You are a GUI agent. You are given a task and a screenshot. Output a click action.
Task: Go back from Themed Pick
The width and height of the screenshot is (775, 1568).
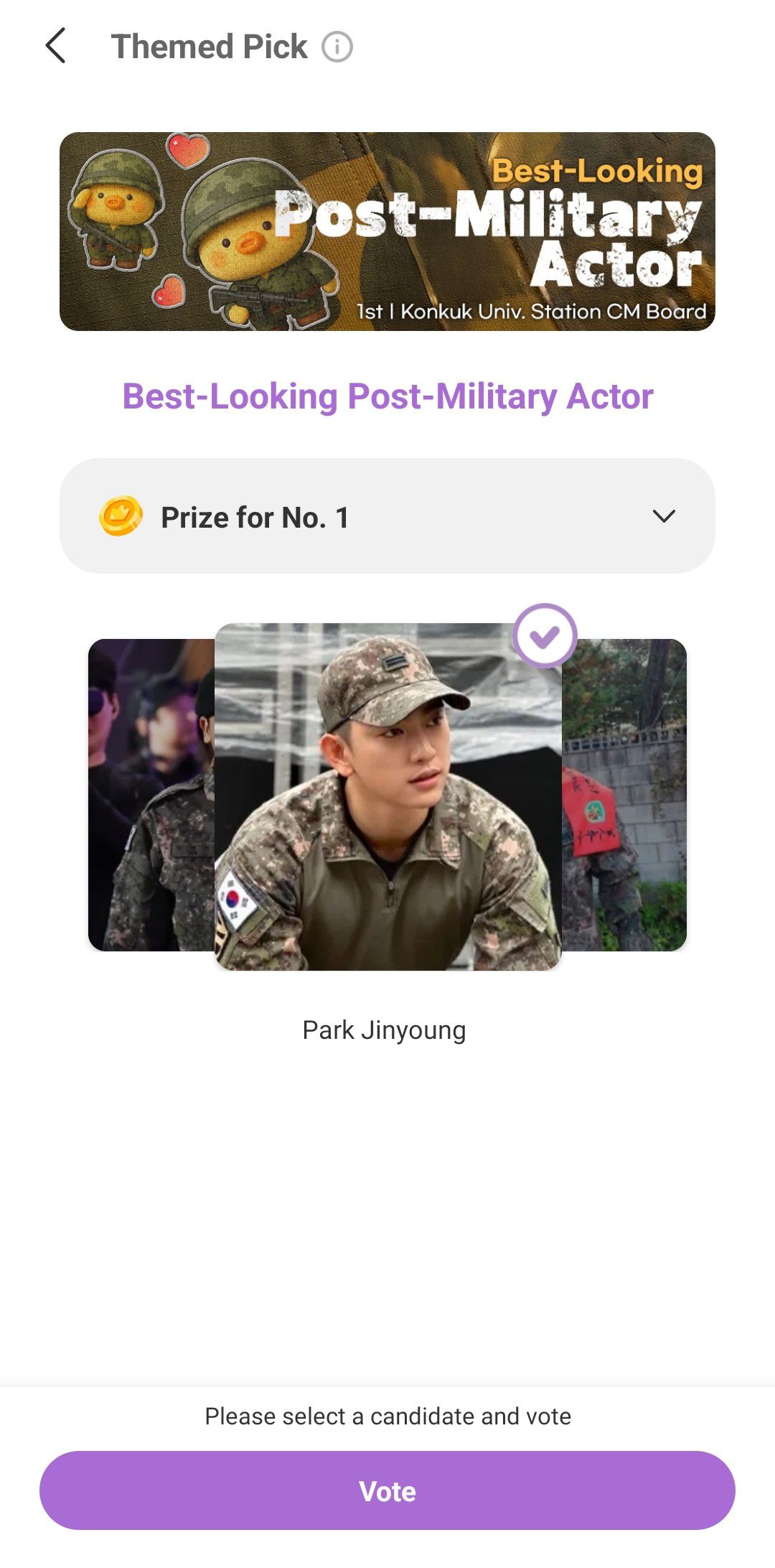pos(55,46)
